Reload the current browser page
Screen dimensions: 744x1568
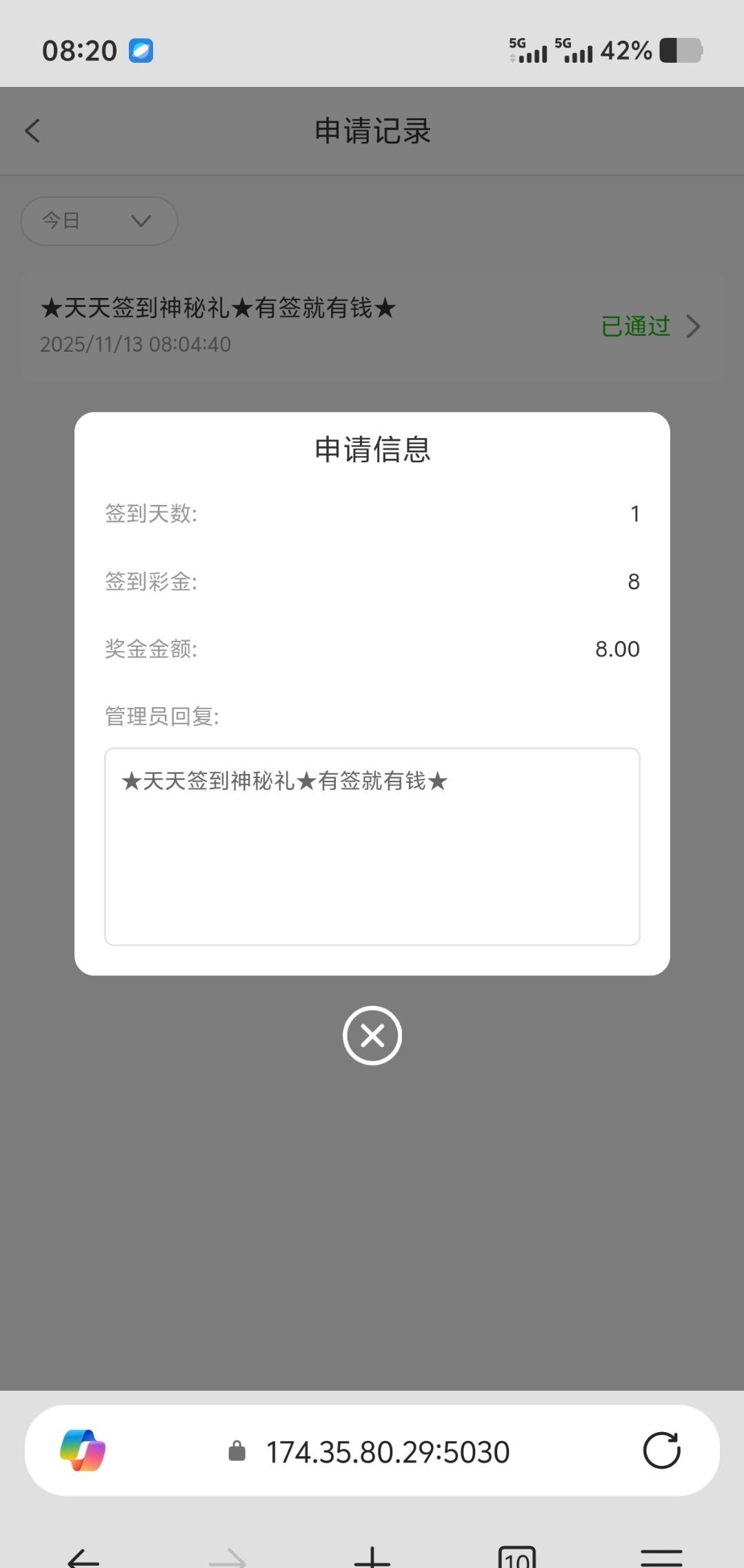click(661, 1451)
